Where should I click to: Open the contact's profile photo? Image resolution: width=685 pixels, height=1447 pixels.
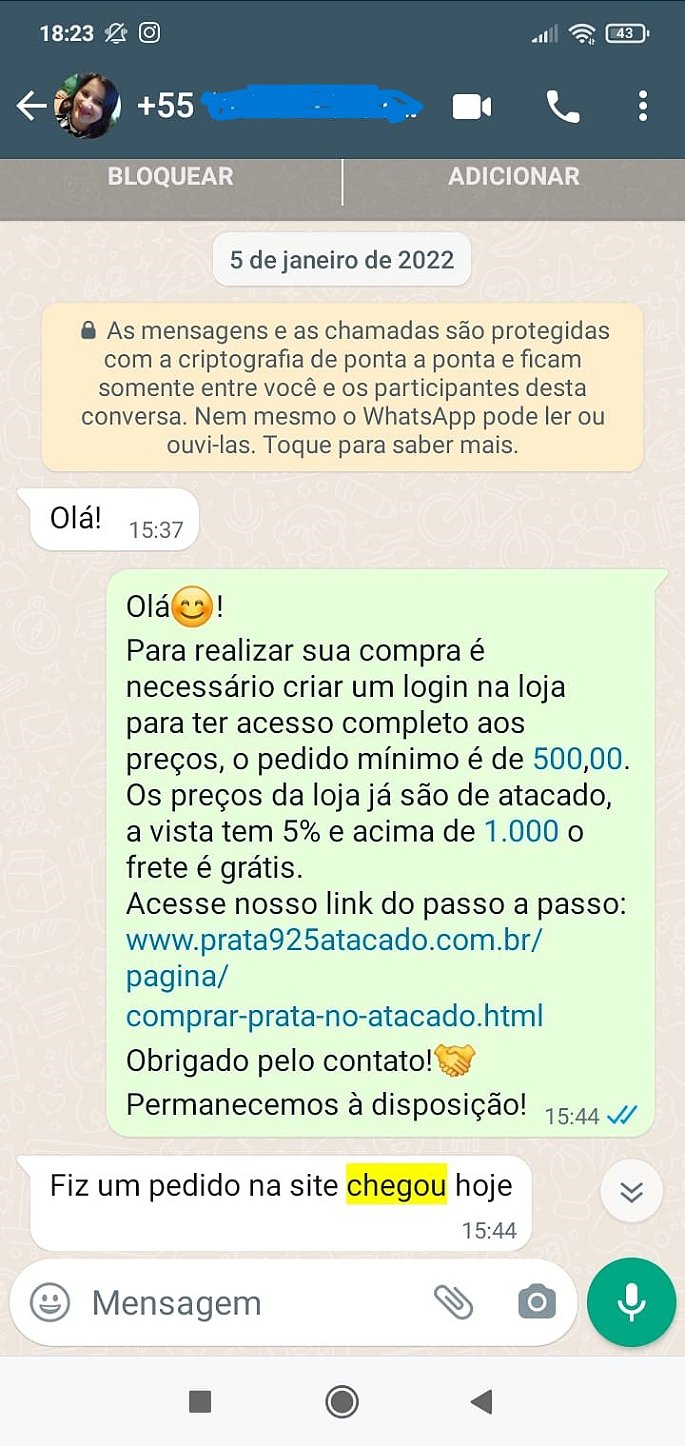(89, 106)
